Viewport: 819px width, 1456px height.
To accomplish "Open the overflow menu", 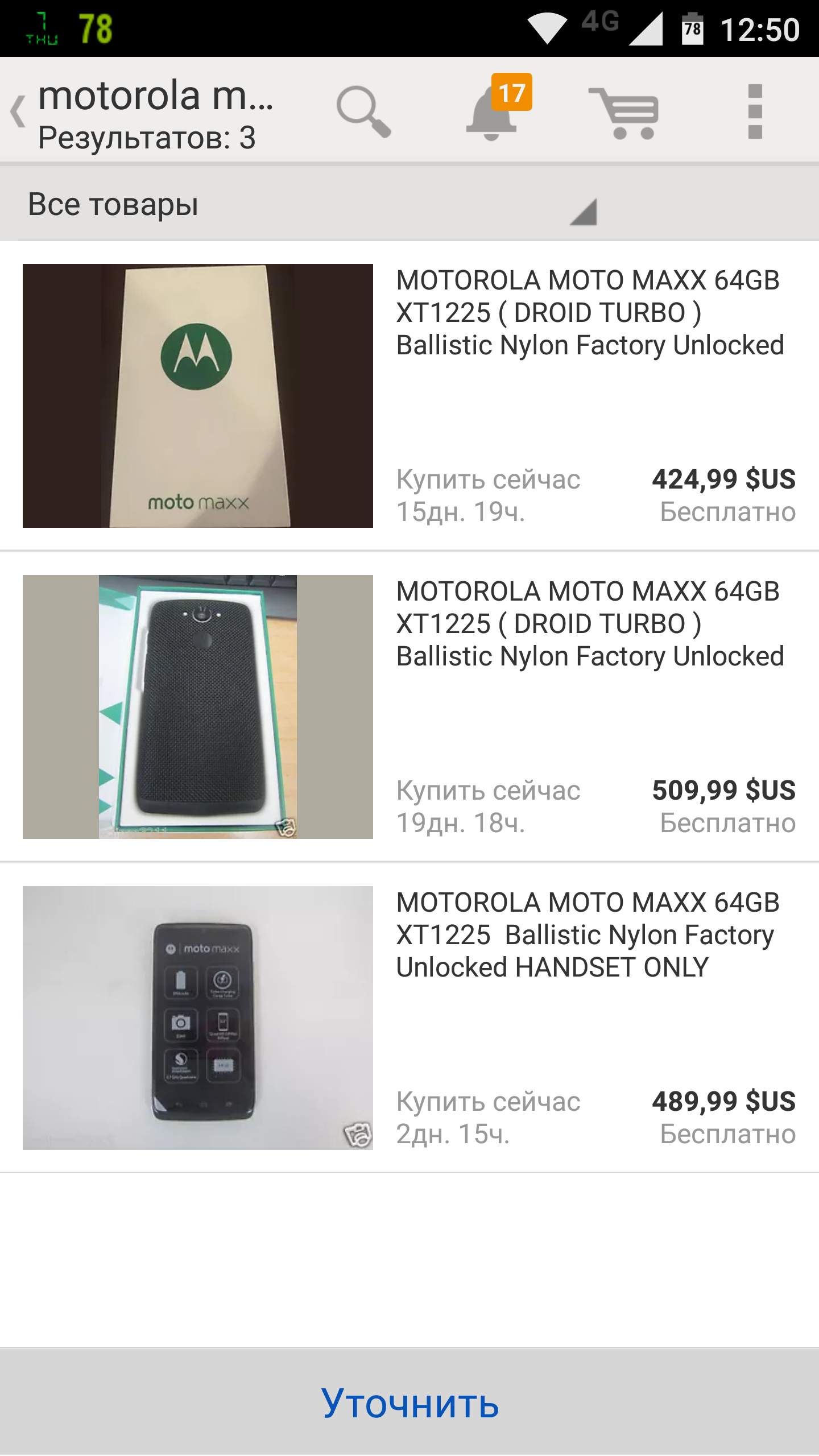I will (x=755, y=111).
